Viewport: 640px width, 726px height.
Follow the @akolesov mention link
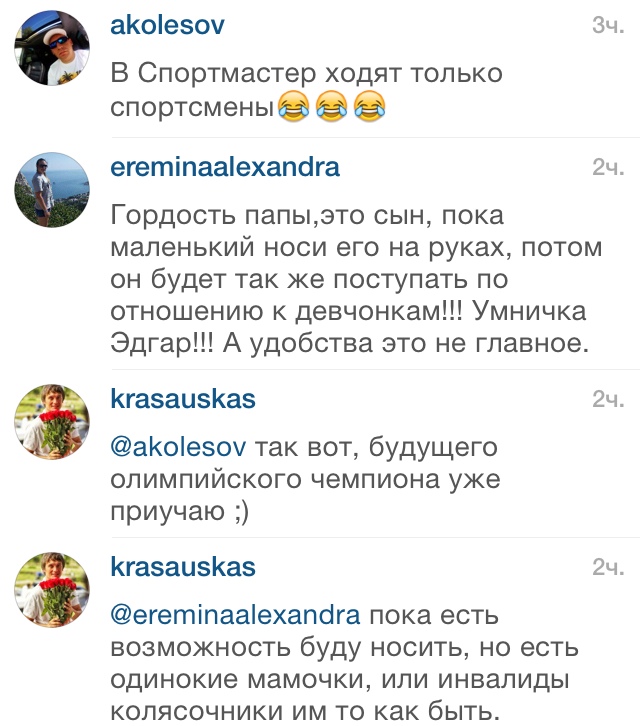coord(180,446)
